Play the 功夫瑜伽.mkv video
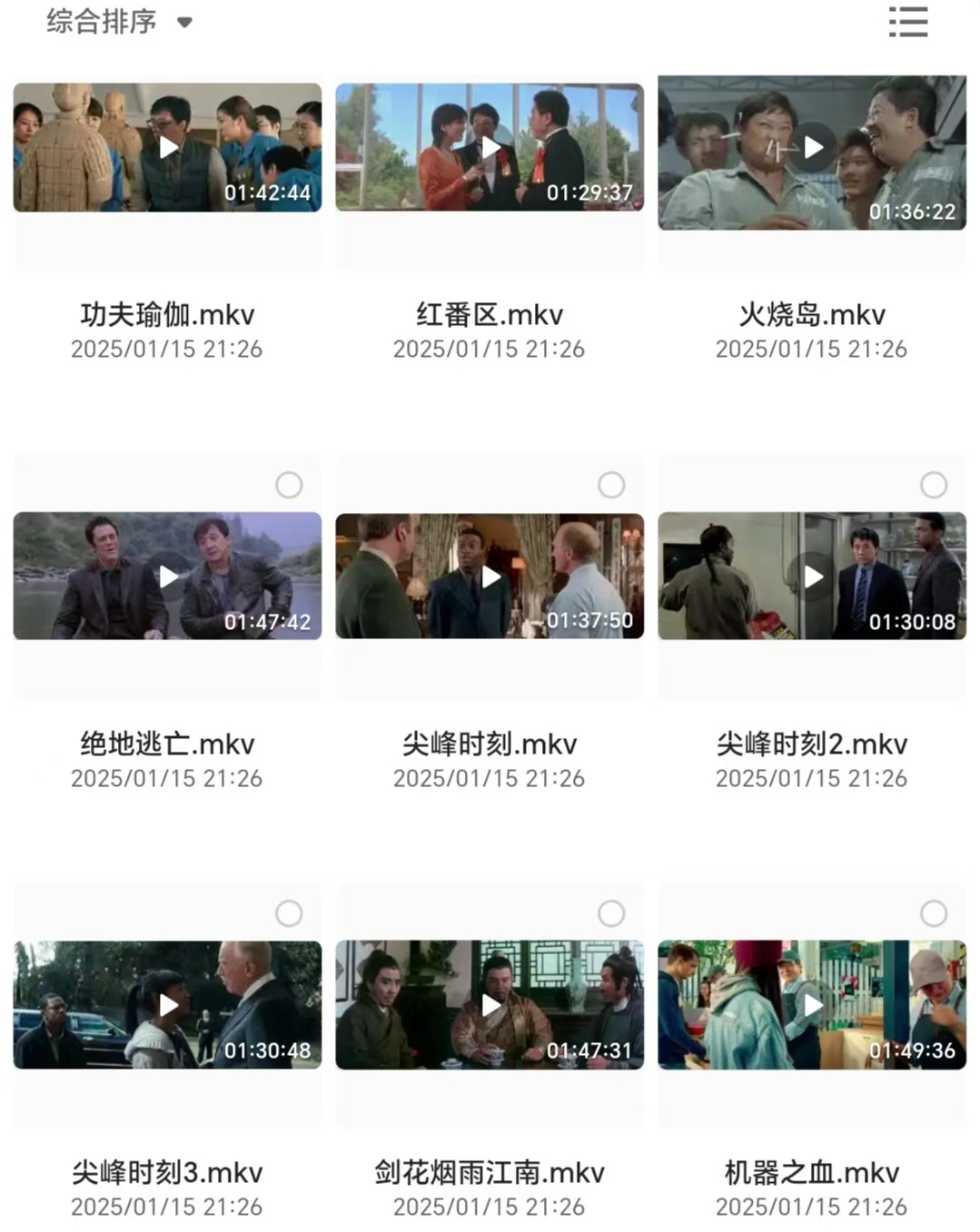The width and height of the screenshot is (980, 1232). [168, 148]
